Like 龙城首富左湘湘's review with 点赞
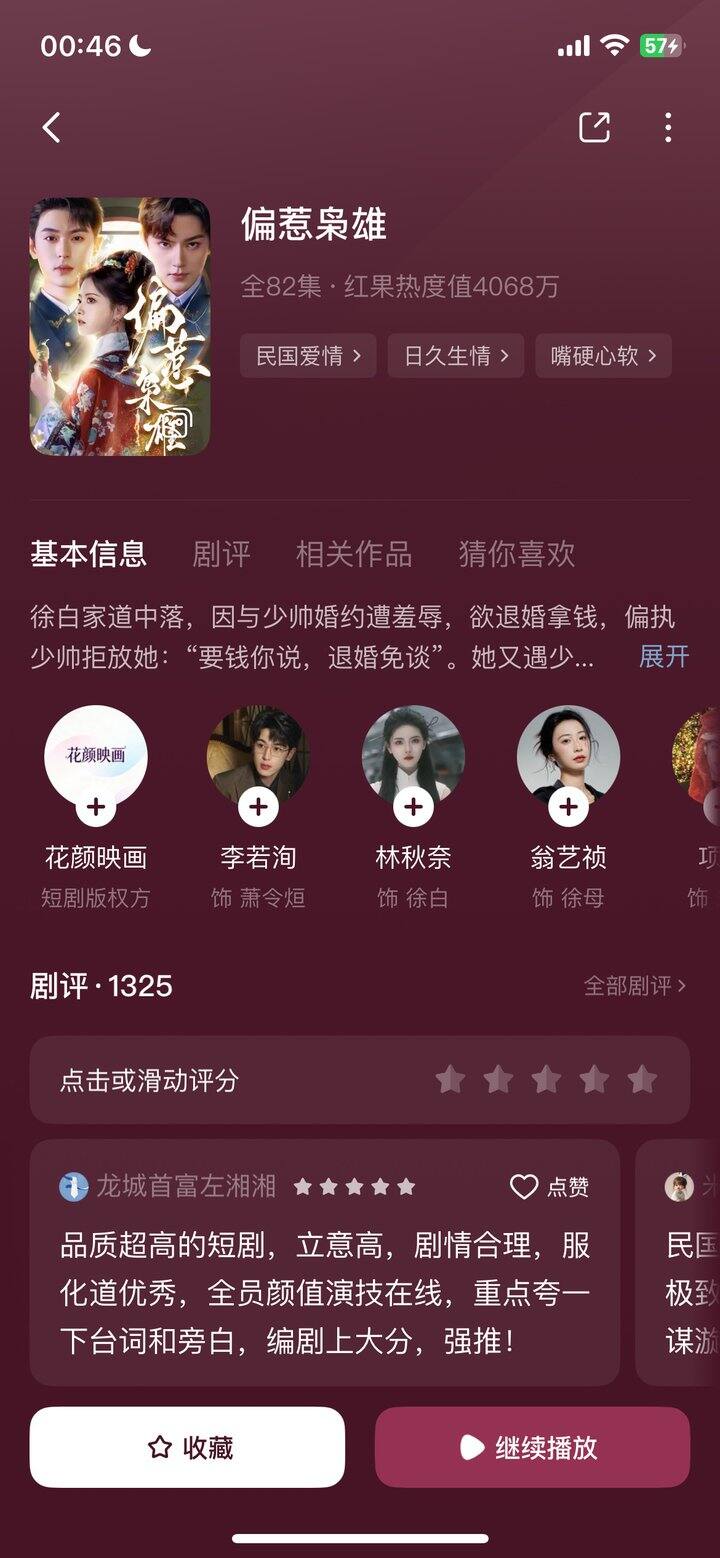720x1558 pixels. [x=549, y=1187]
